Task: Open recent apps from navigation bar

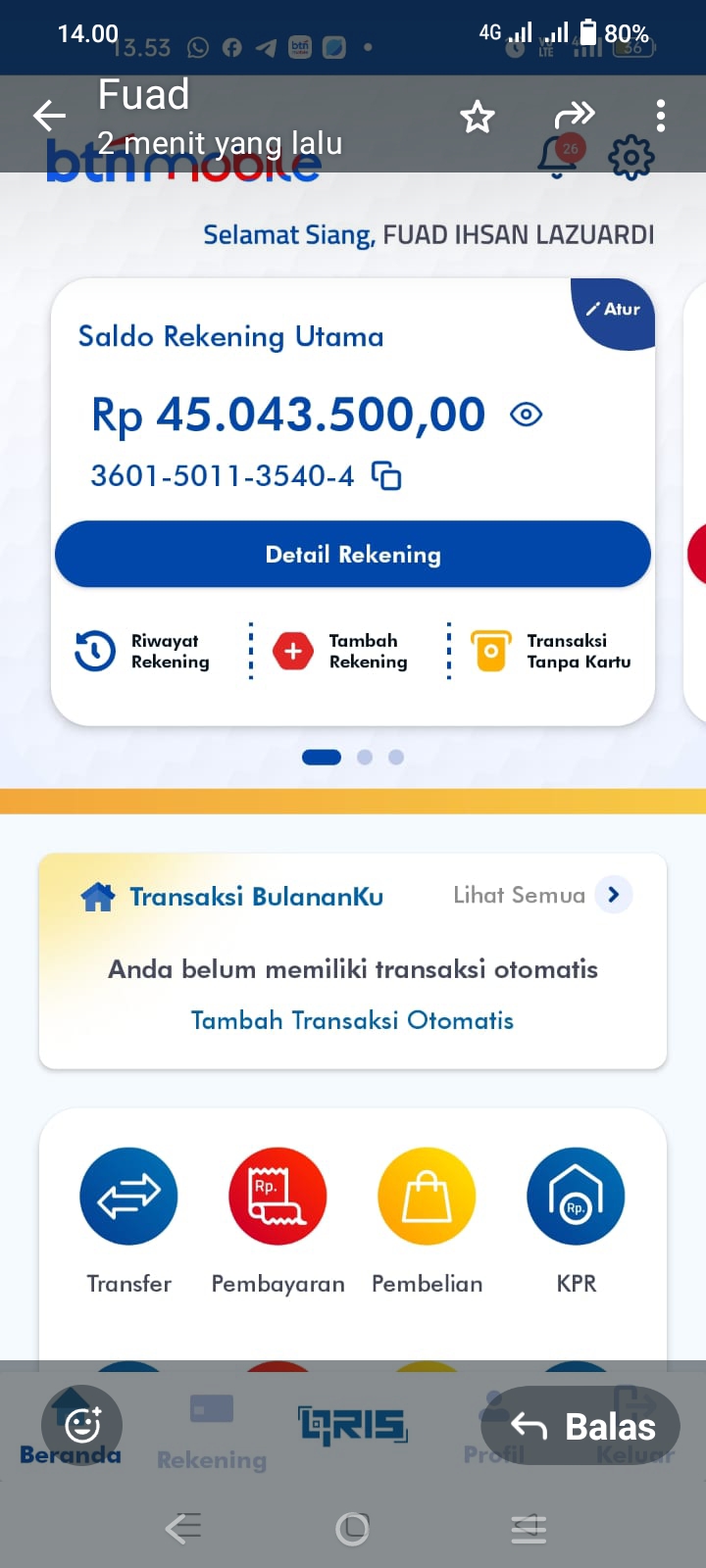Action: point(529,1528)
